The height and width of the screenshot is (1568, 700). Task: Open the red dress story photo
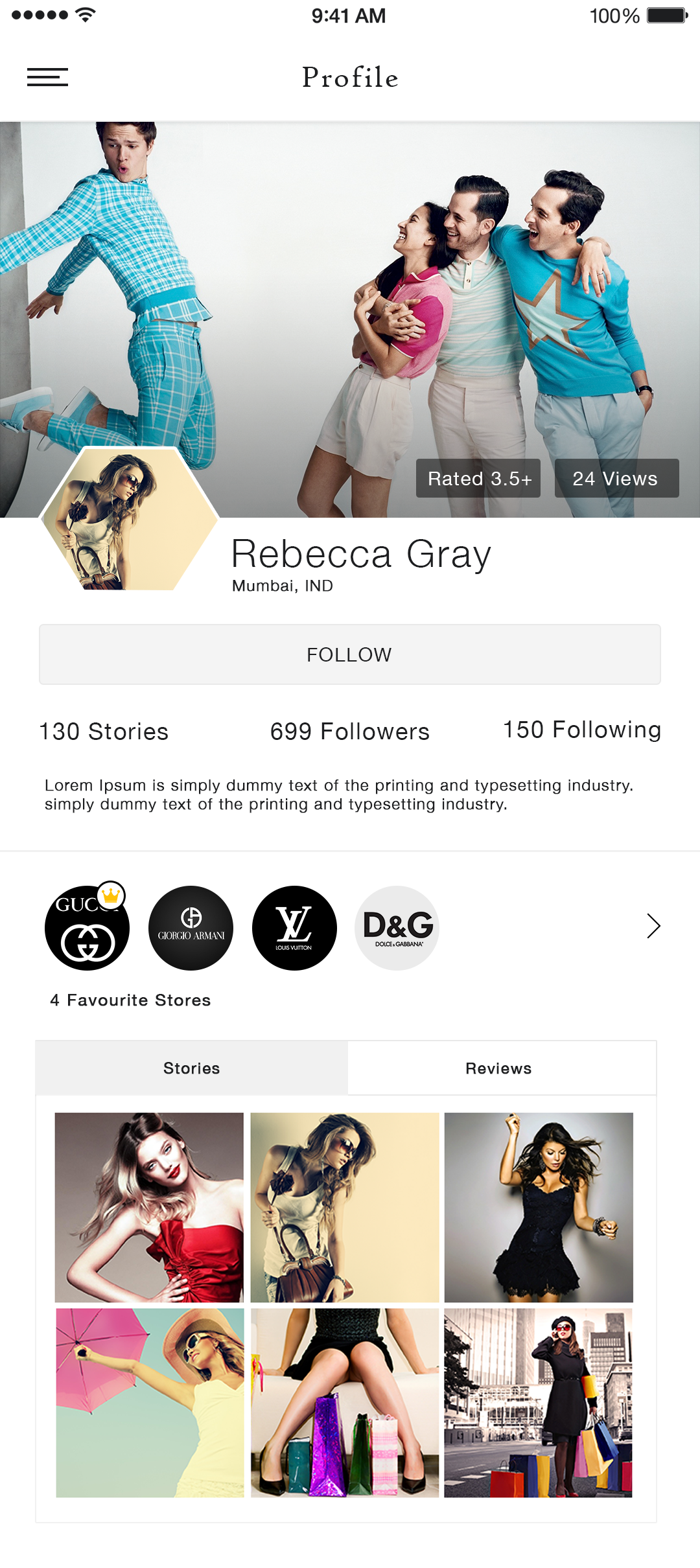coord(149,1208)
